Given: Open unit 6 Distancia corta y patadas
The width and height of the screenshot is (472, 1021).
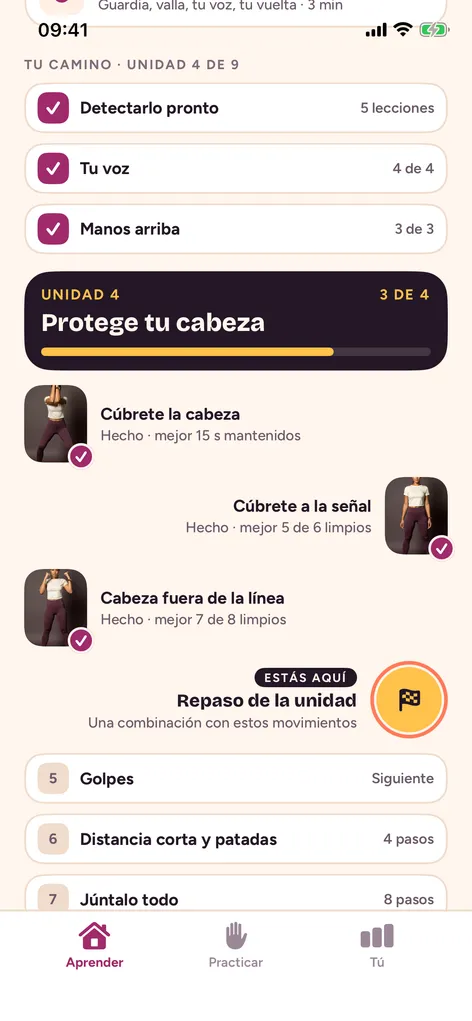Looking at the screenshot, I should (236, 839).
